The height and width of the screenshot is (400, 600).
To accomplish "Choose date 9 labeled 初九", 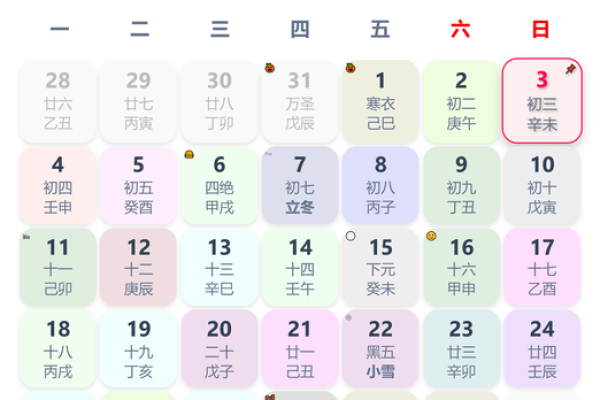I will coord(461,184).
